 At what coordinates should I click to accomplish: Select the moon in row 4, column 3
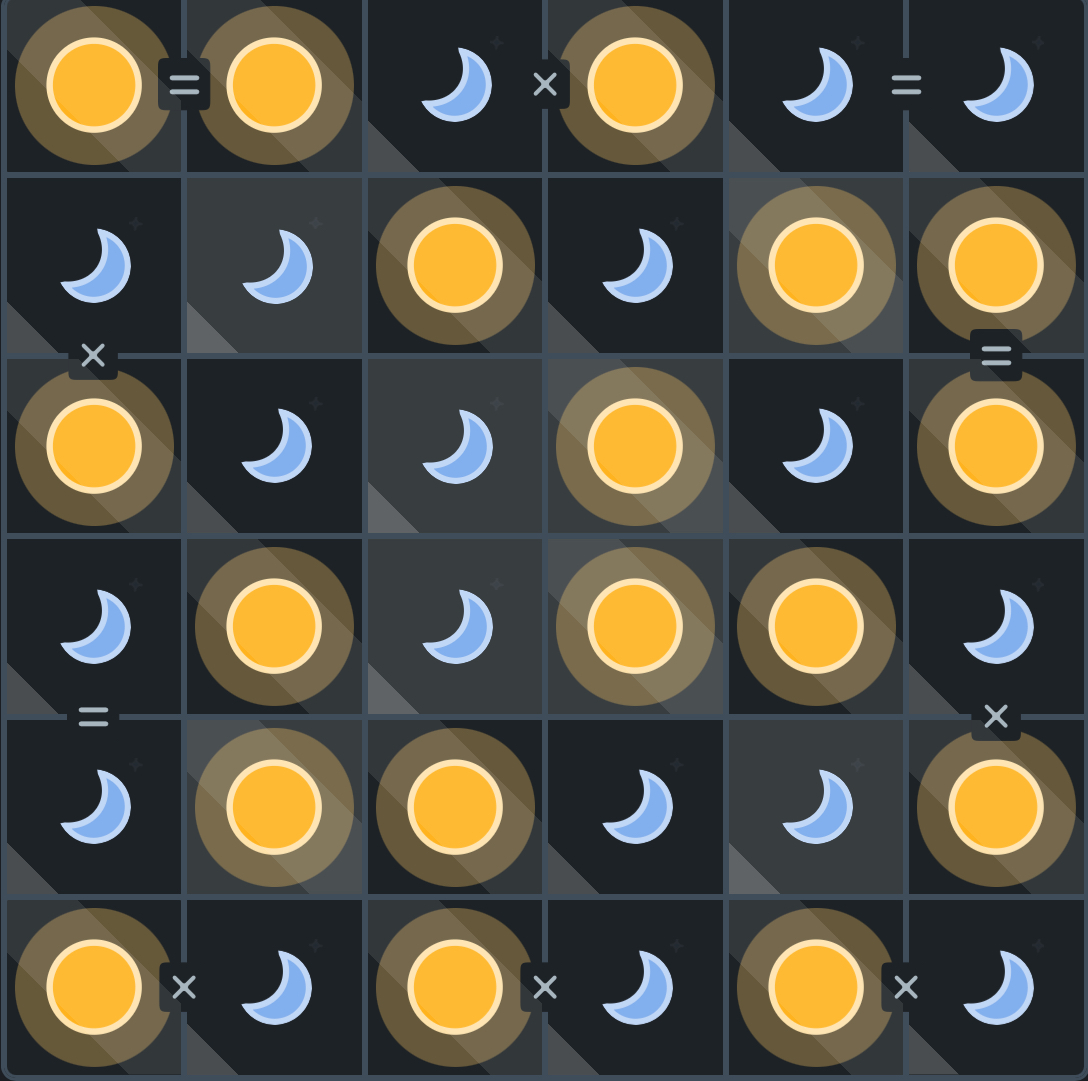click(x=455, y=627)
